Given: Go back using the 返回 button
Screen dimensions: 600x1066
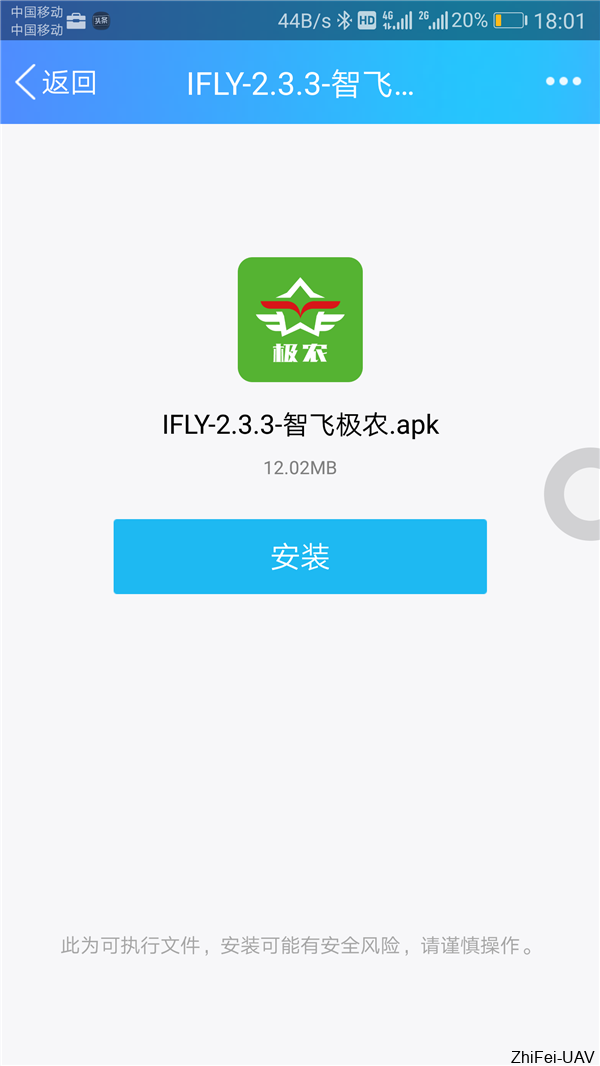Looking at the screenshot, I should (56, 82).
